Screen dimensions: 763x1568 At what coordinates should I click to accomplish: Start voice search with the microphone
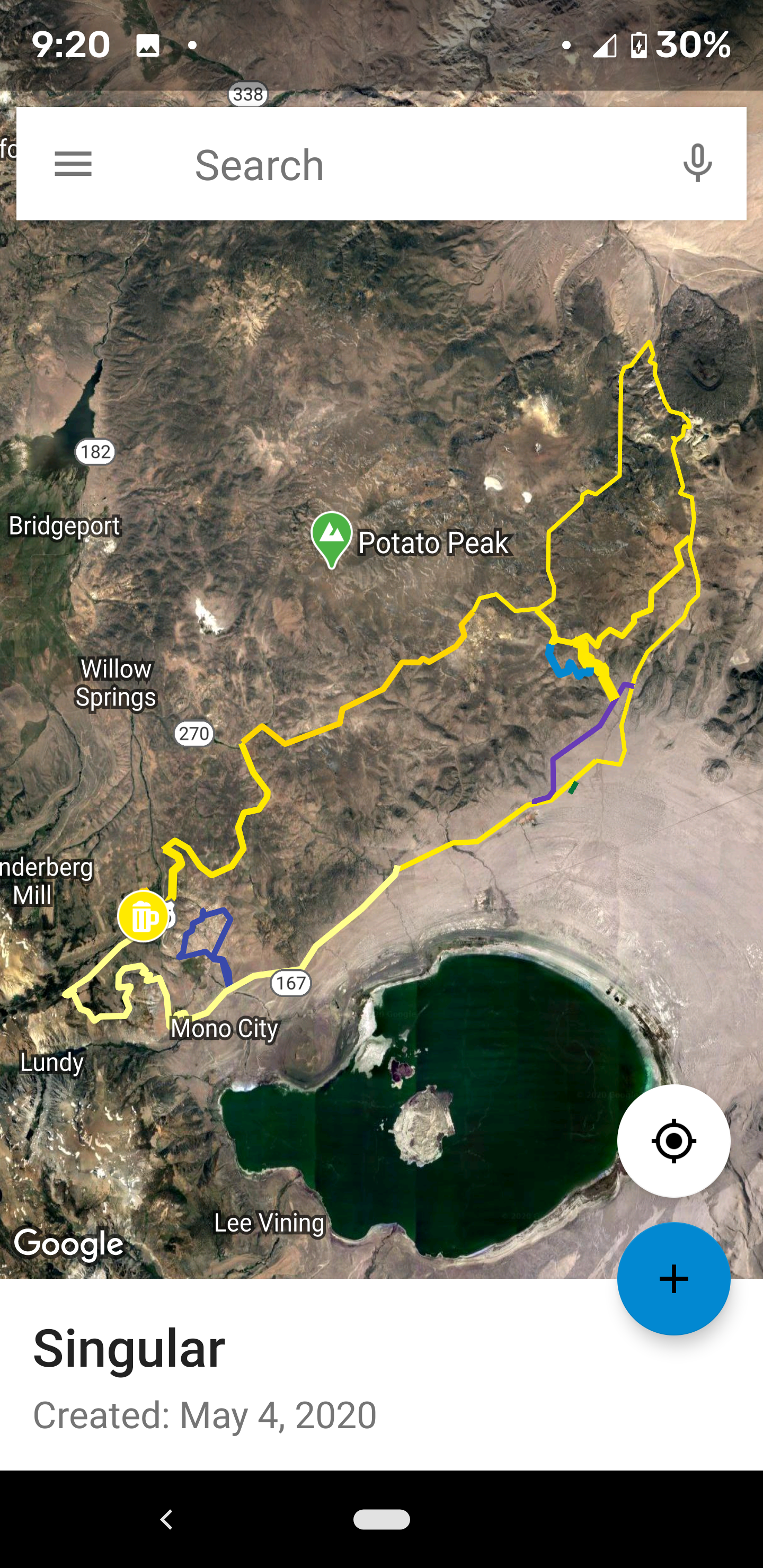click(697, 163)
